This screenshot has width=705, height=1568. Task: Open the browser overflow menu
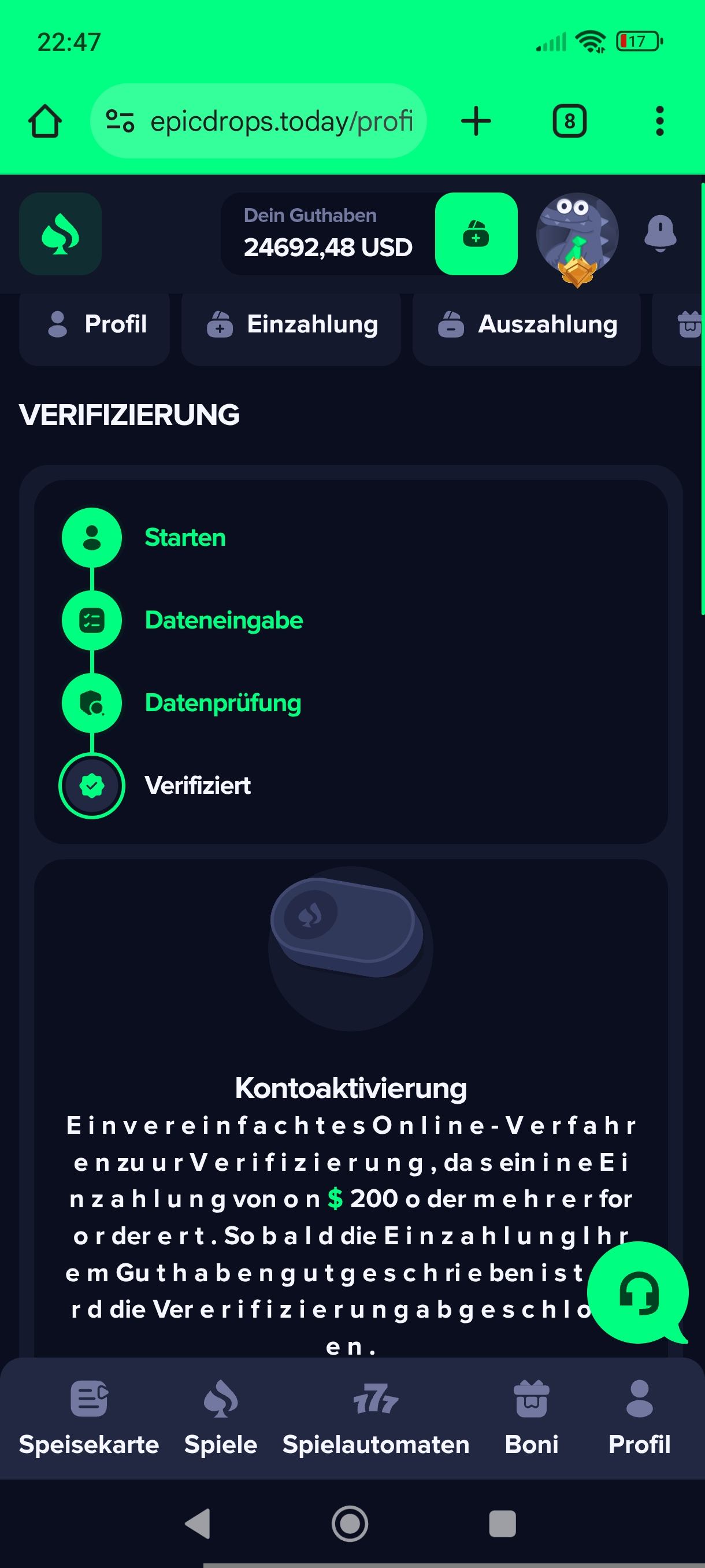[x=659, y=121]
